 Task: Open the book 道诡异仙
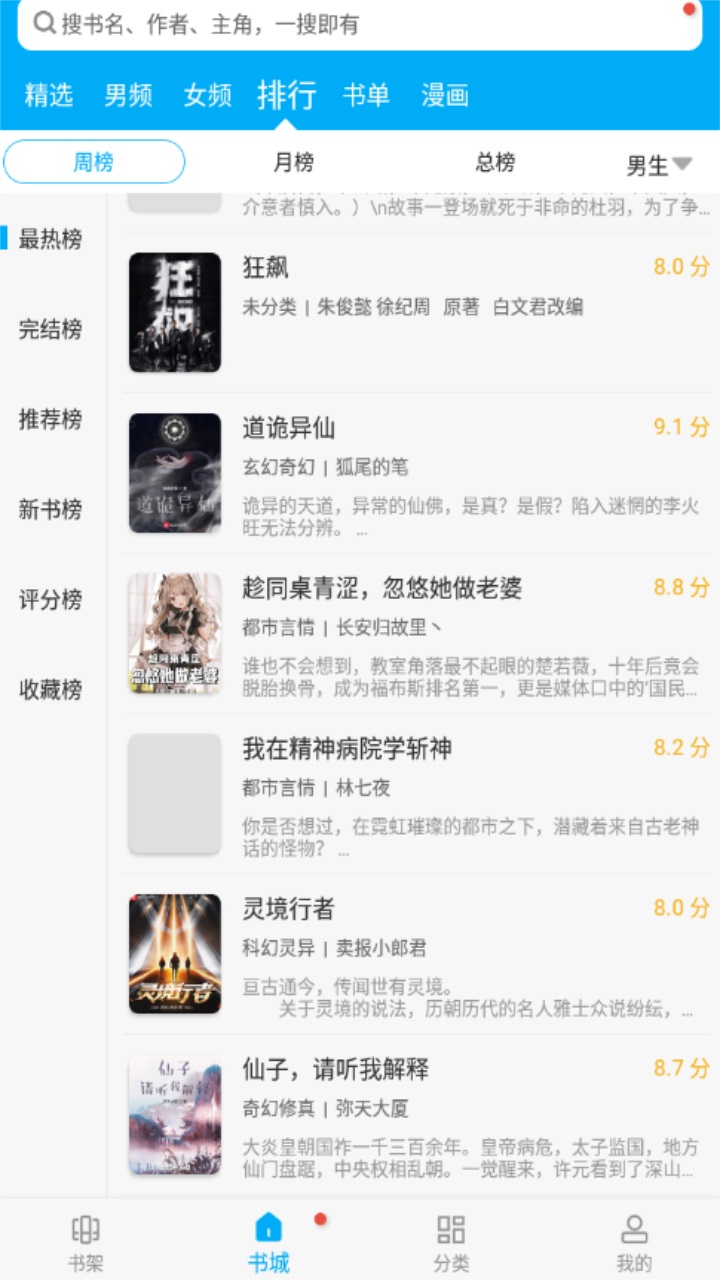click(290, 427)
